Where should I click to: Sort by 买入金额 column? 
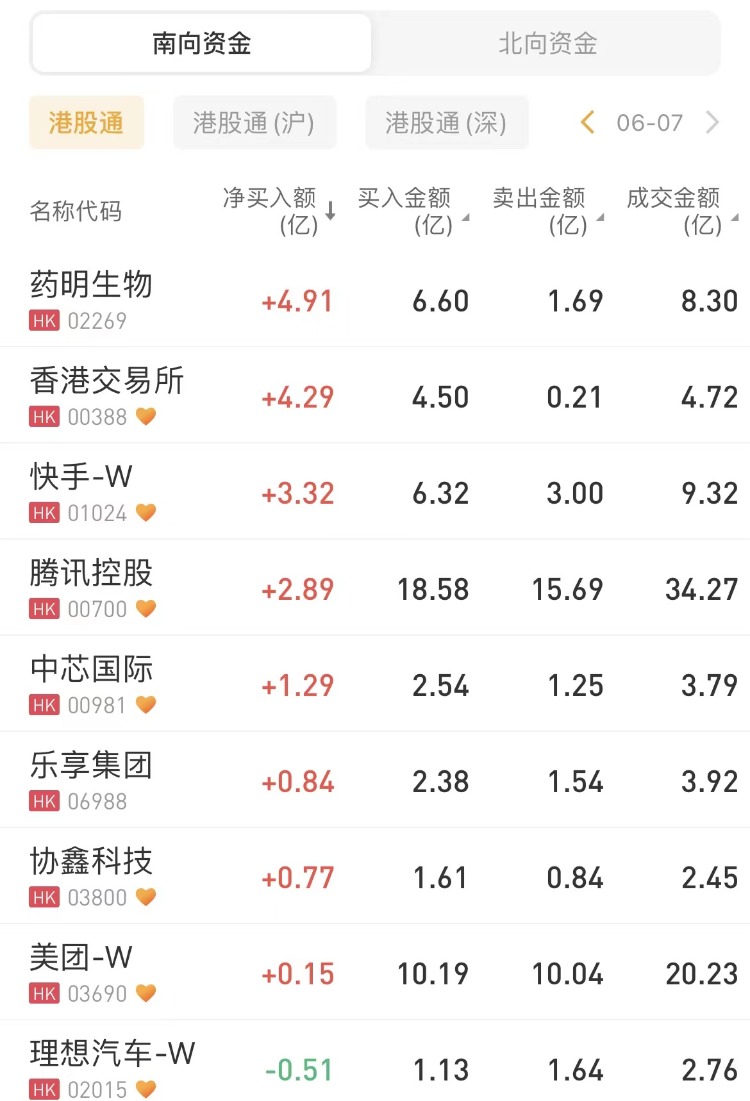coord(411,211)
